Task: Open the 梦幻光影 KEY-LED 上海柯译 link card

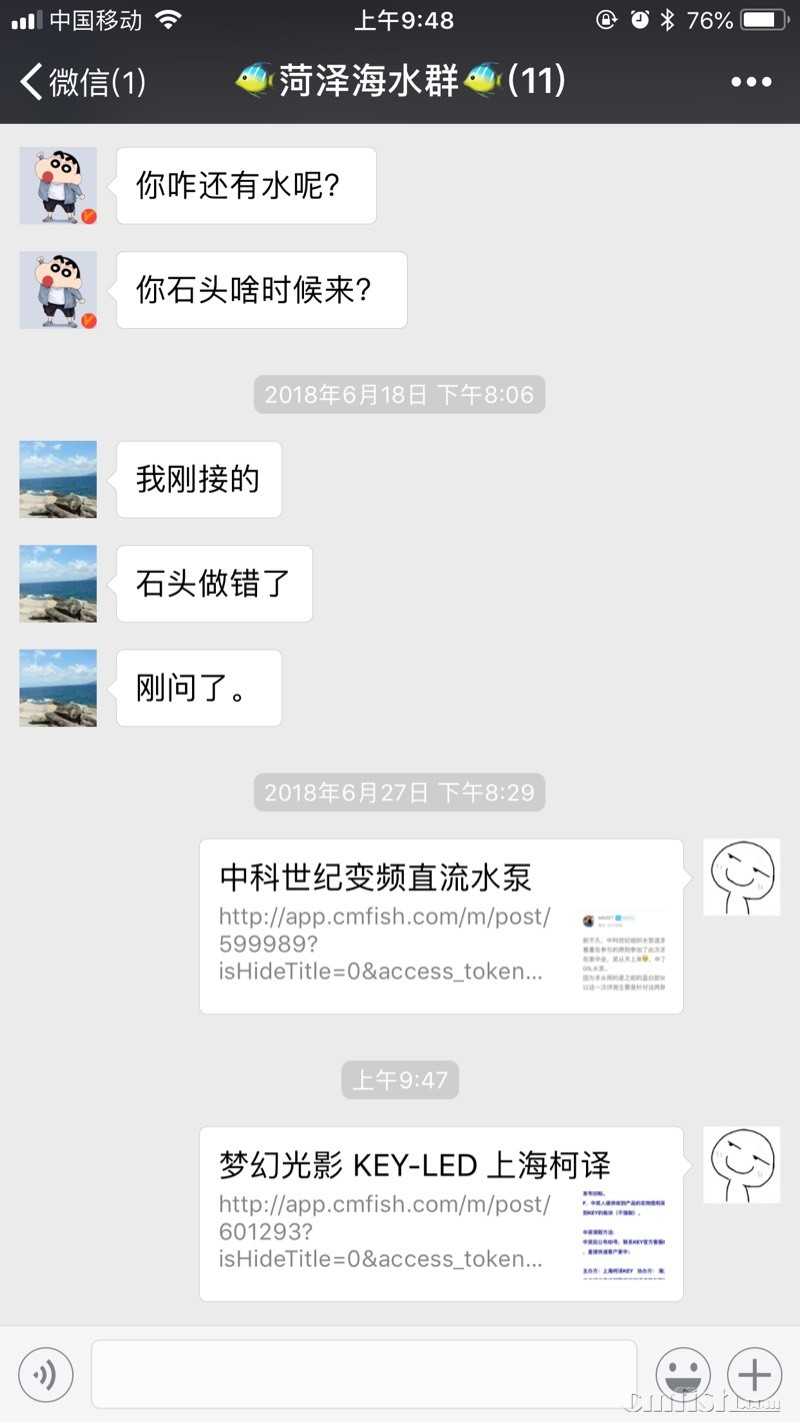Action: coord(441,1213)
